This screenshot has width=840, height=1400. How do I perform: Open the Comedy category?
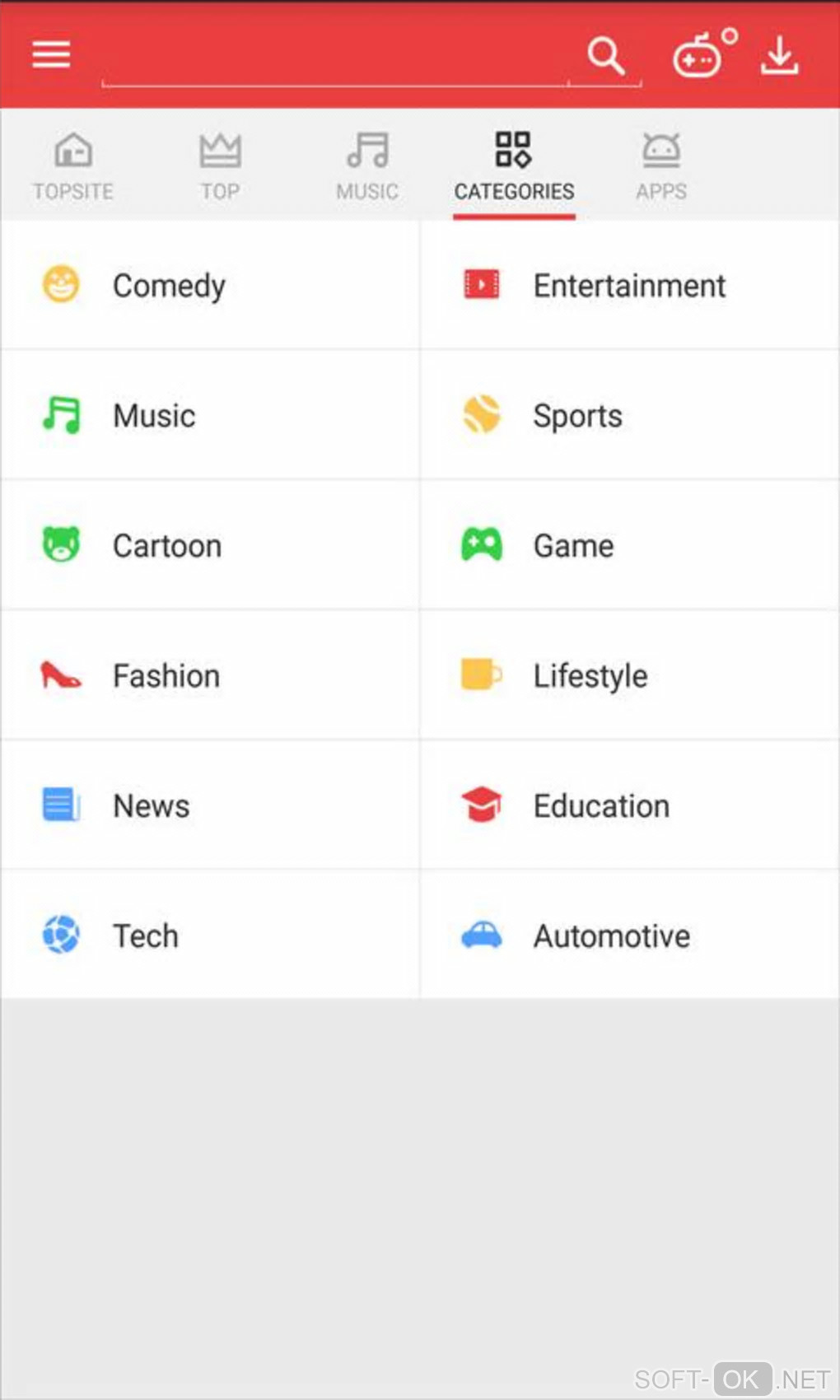click(x=210, y=286)
